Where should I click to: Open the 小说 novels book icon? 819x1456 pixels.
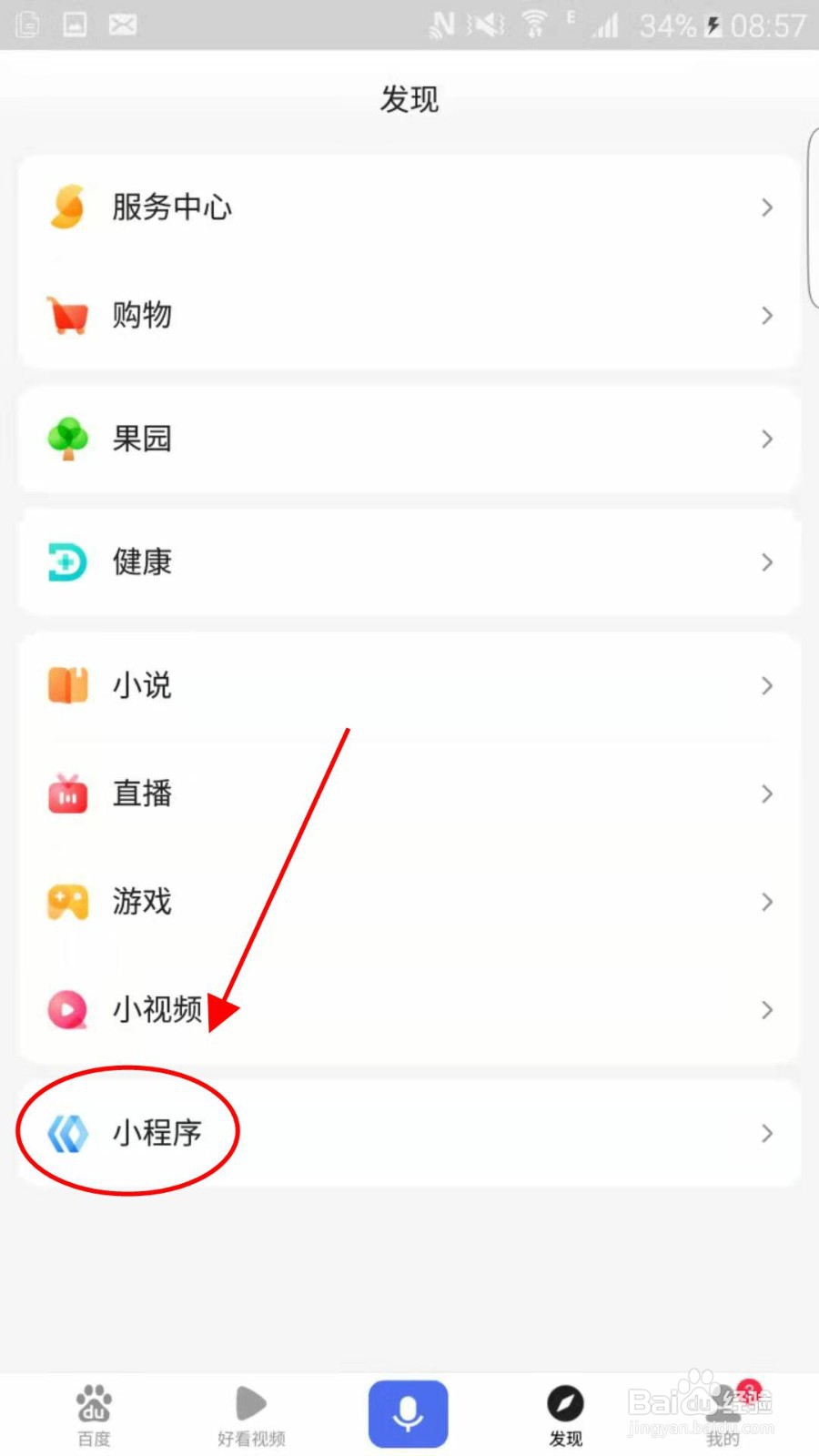pyautogui.click(x=66, y=685)
